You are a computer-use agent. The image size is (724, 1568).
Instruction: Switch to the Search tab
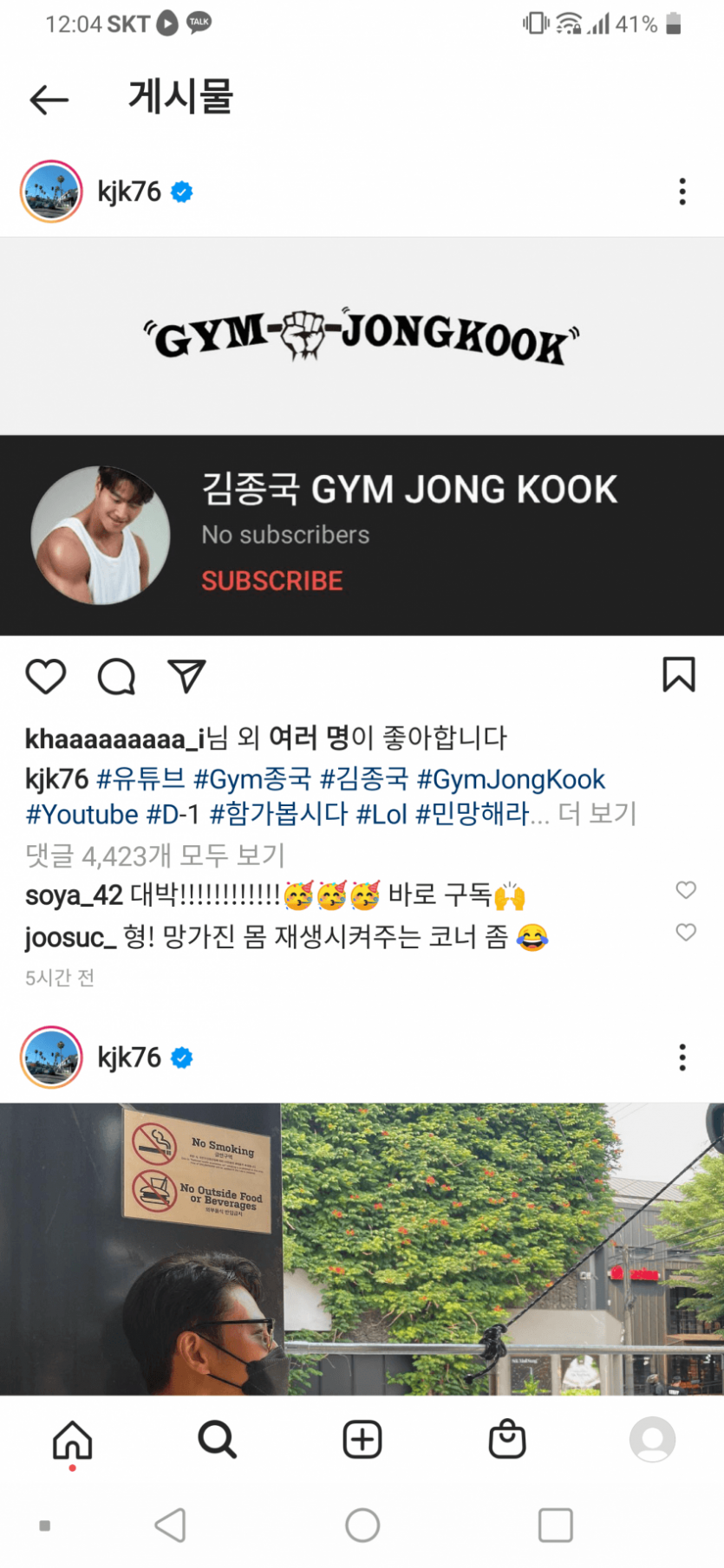[217, 1441]
